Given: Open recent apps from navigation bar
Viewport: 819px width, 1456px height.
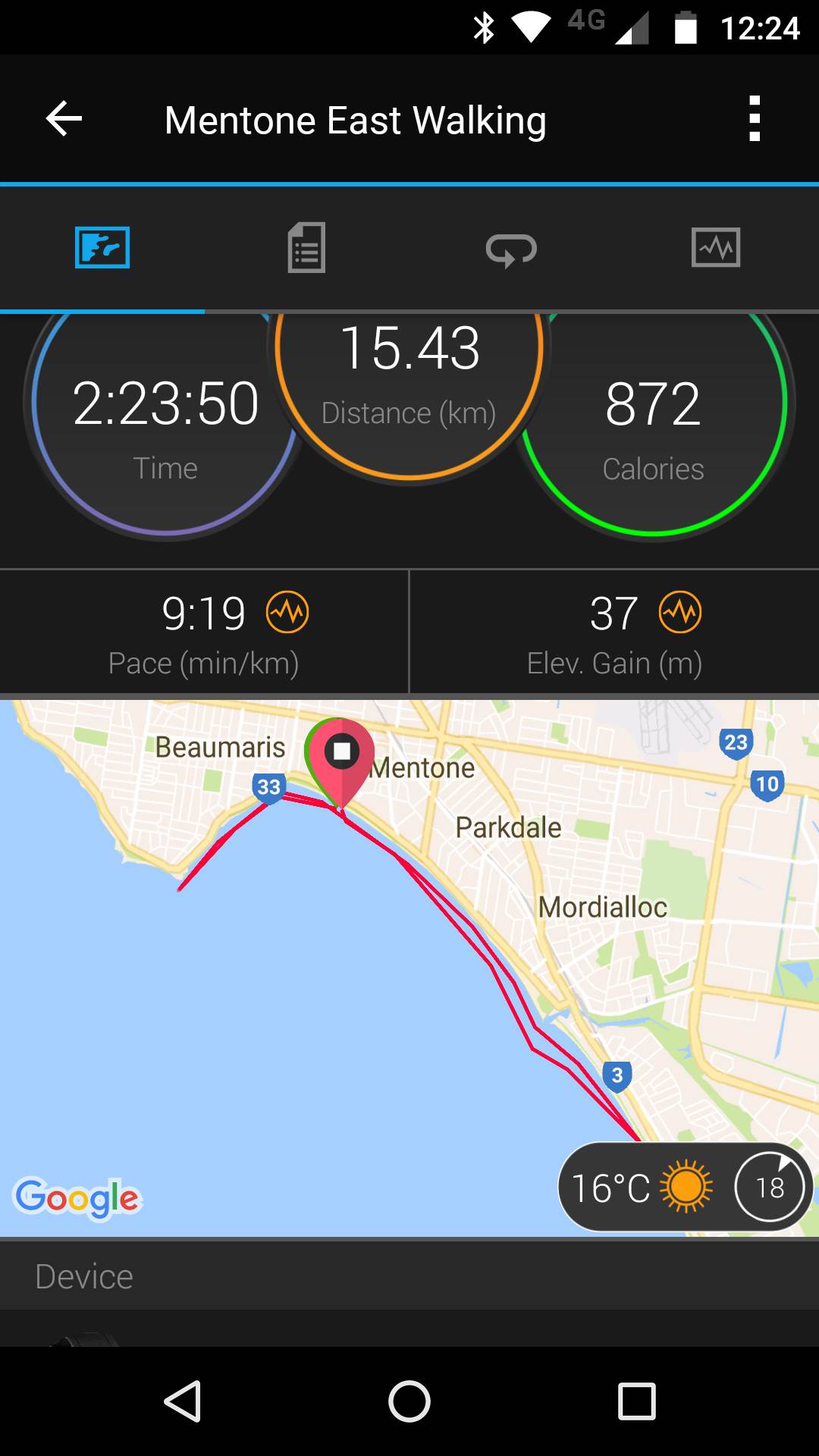Looking at the screenshot, I should click(636, 1401).
